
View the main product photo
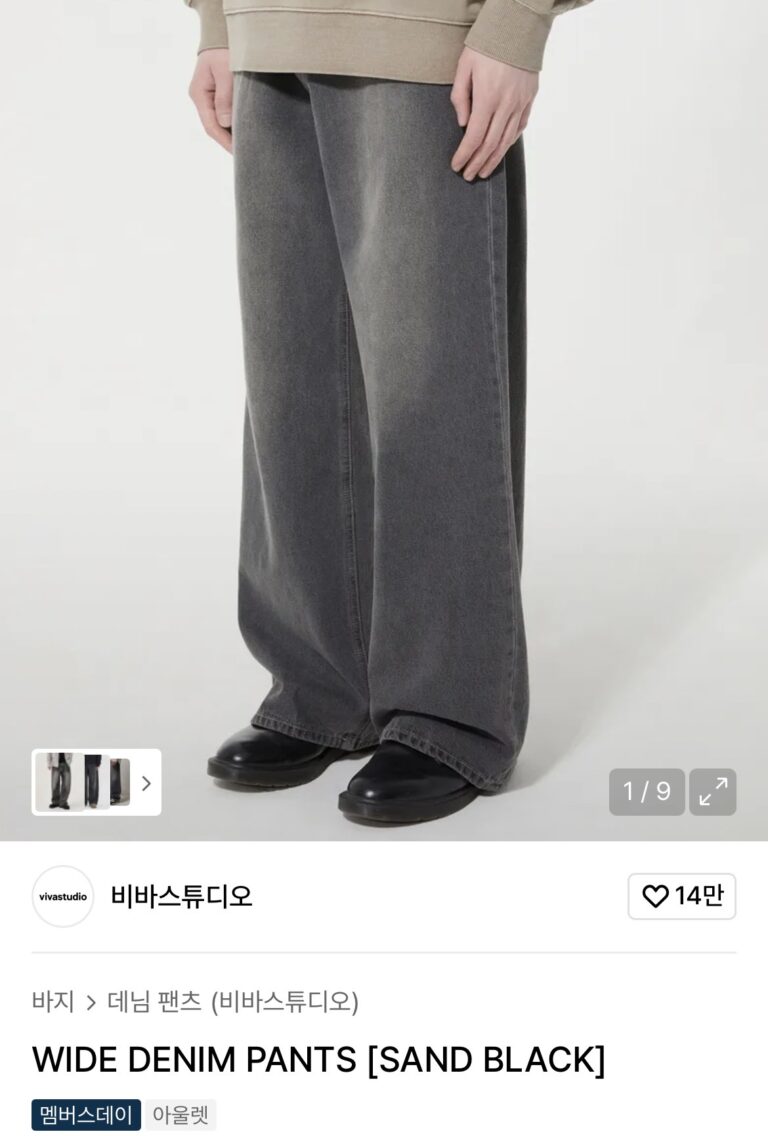pos(384,400)
